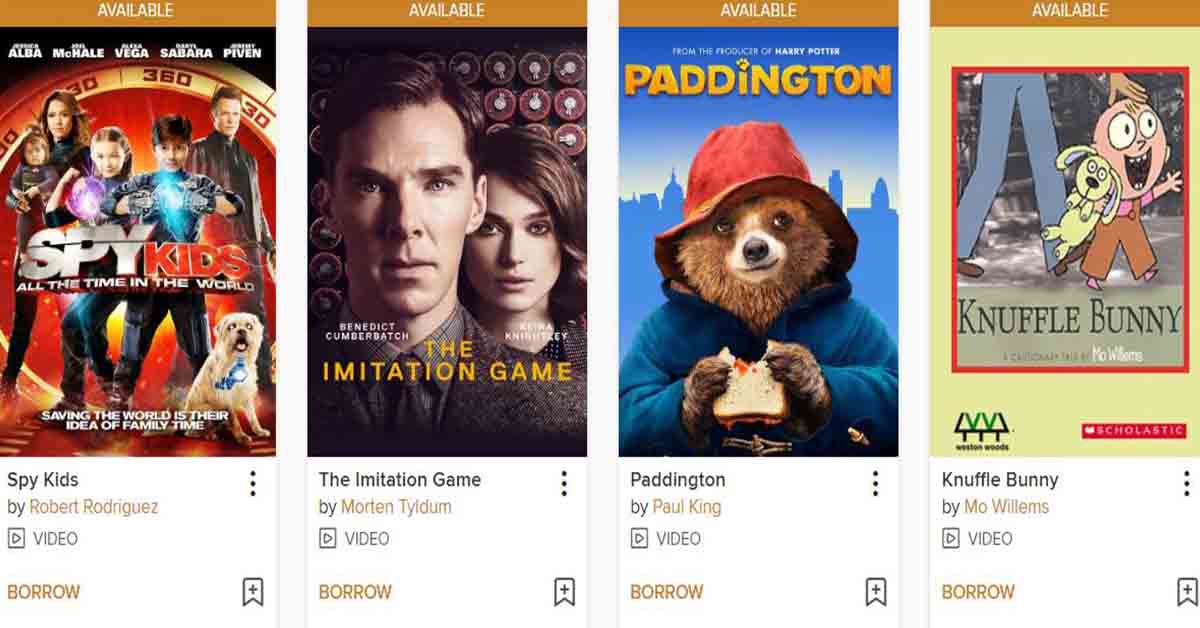Add Paddington to bookmarks

click(875, 592)
